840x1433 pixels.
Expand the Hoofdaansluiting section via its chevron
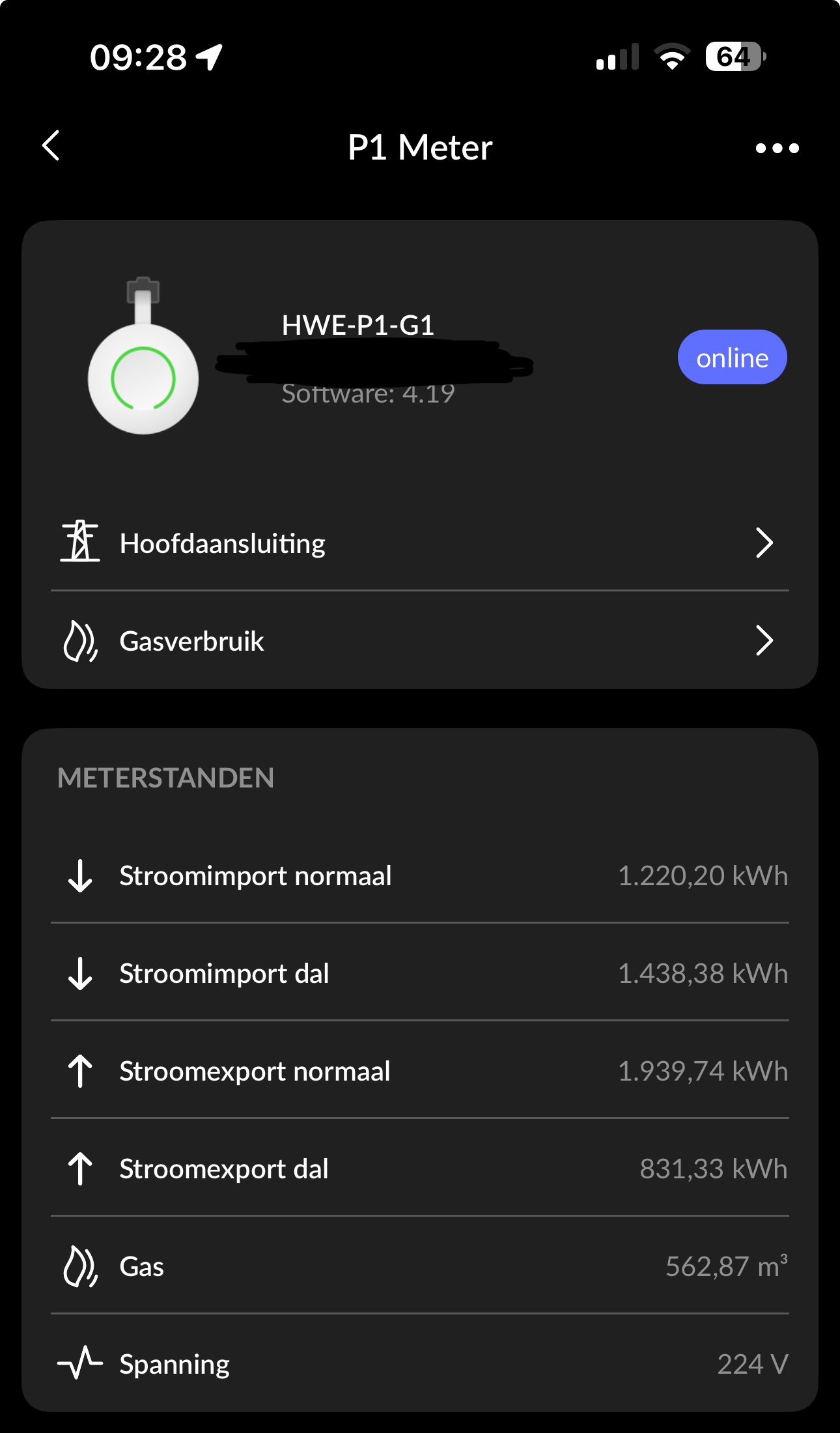coord(766,543)
